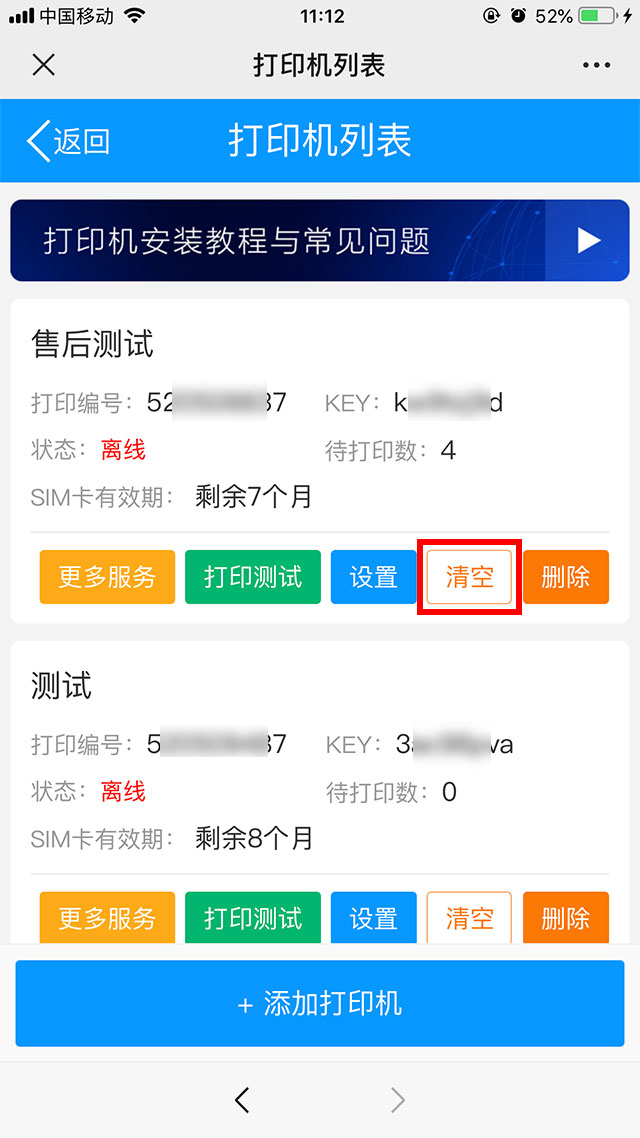640x1138 pixels.
Task: Open 打印机安装教程与常见问题 banner
Action: 320,240
